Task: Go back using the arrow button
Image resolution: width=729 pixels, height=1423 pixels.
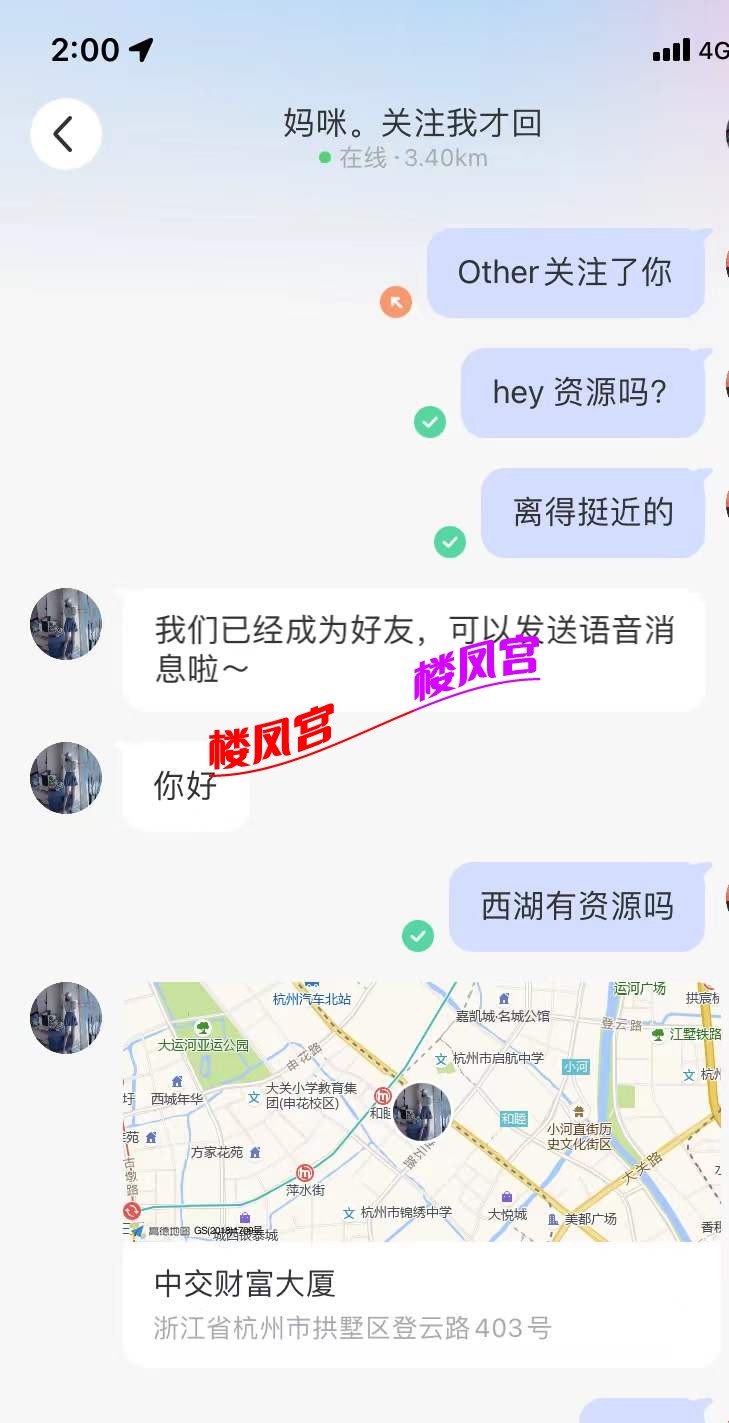Action: point(65,134)
